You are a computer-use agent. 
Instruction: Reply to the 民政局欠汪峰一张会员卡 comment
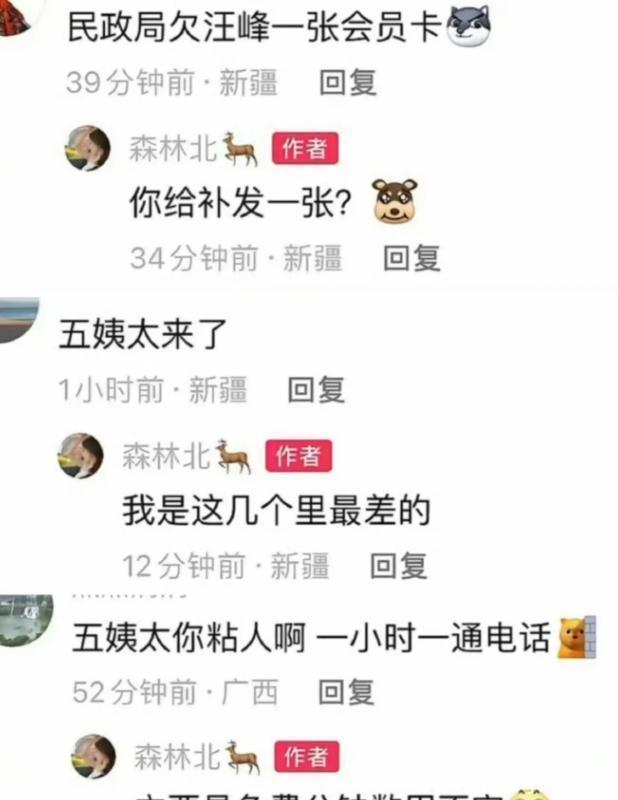coord(347,83)
